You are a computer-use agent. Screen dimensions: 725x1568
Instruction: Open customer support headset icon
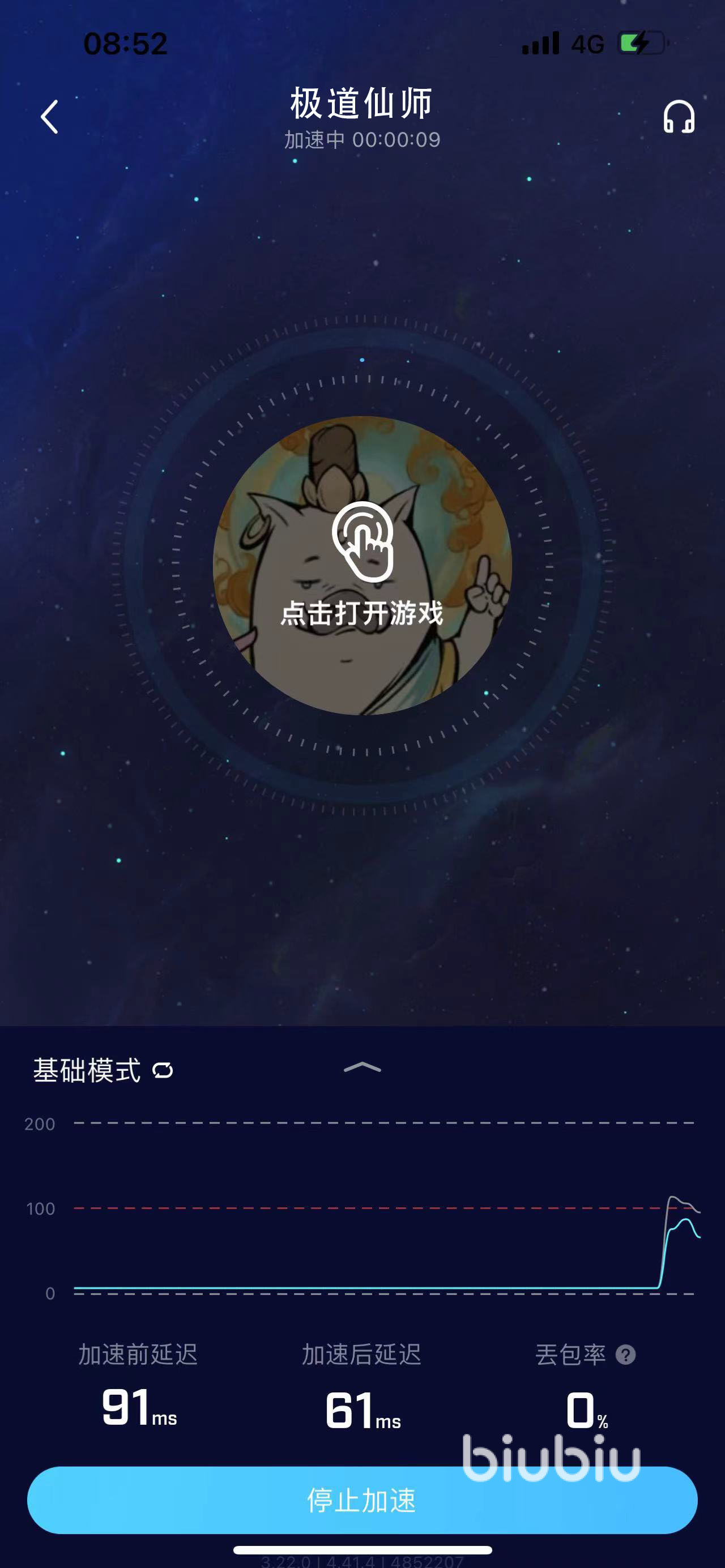tap(678, 117)
